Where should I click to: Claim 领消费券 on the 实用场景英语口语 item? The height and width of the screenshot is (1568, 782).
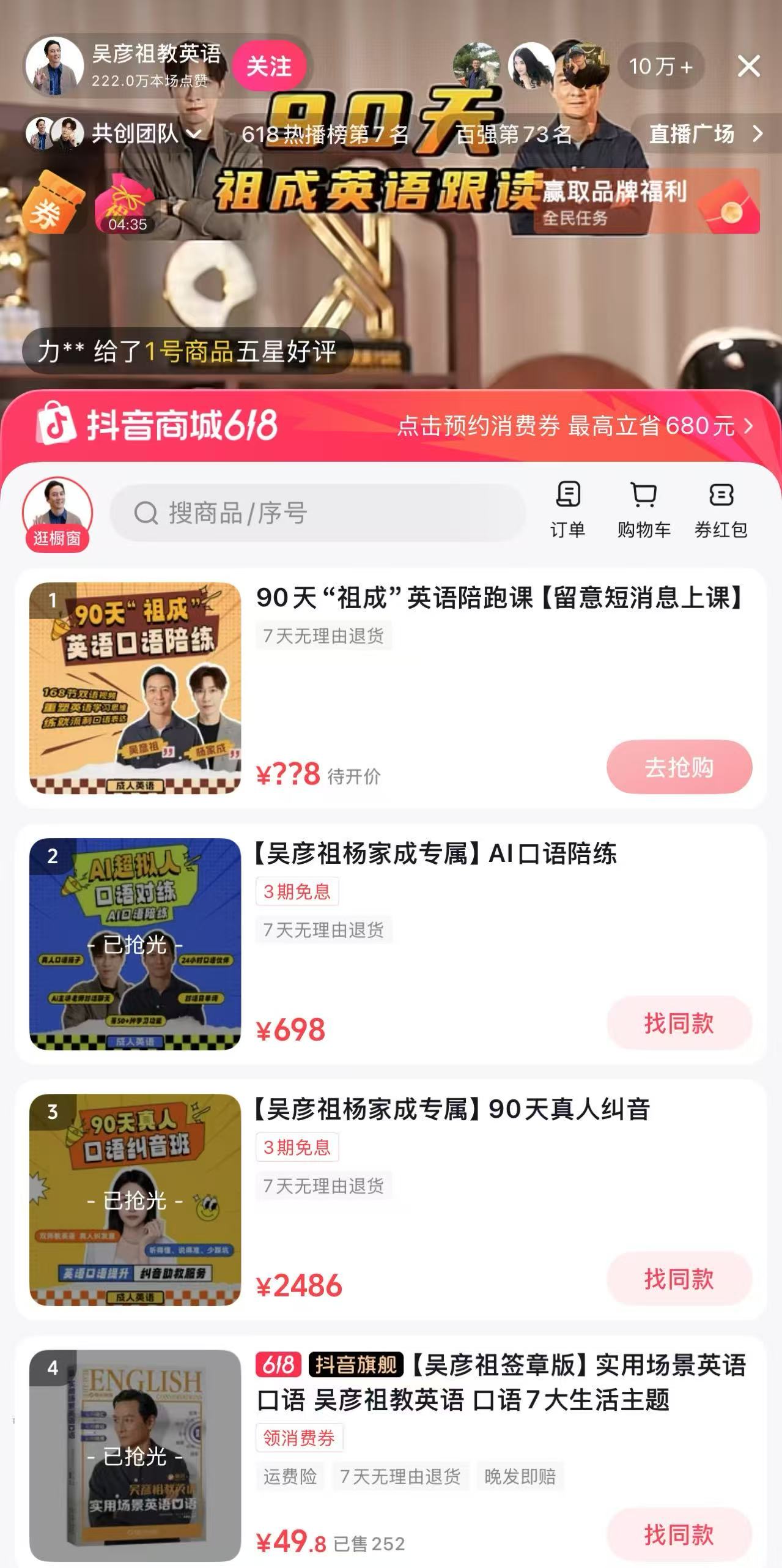pos(299,1438)
